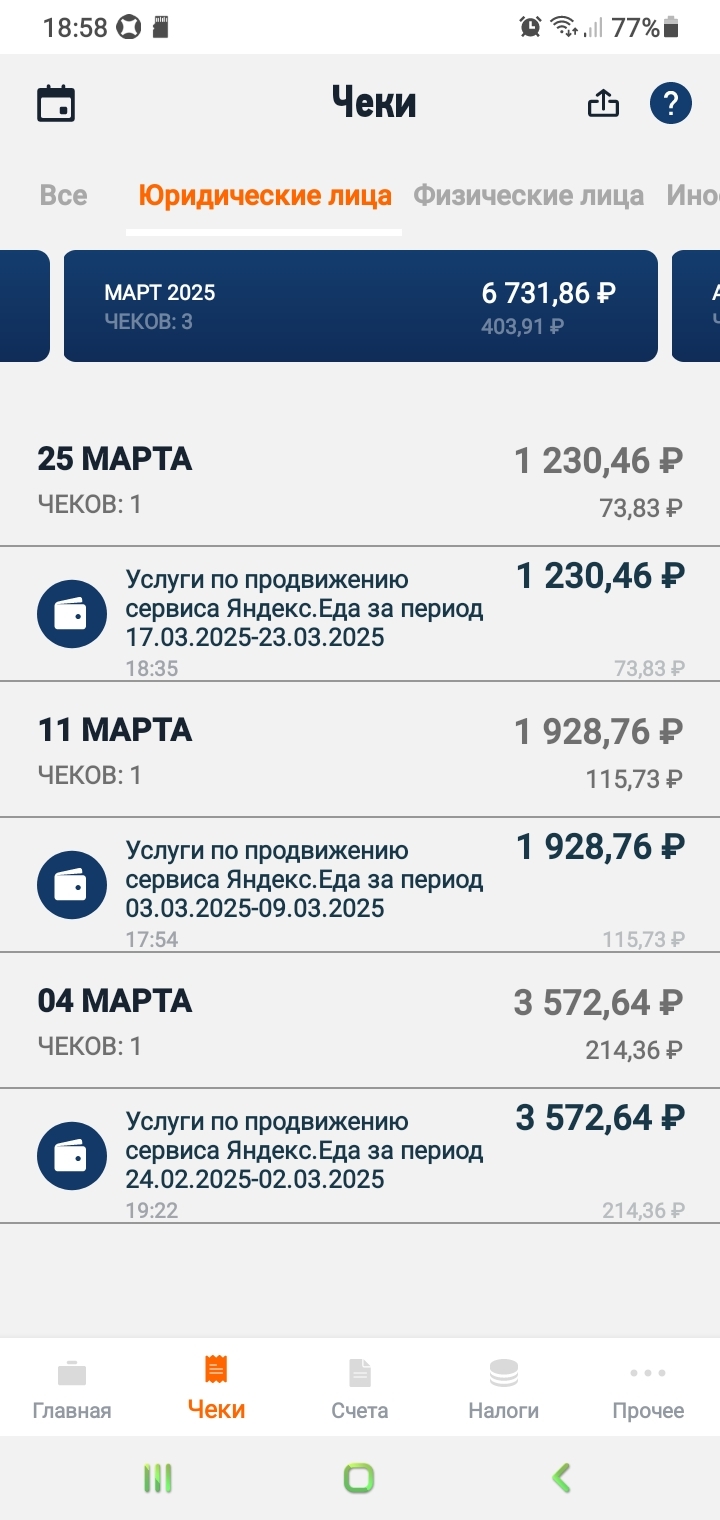Switch to the Налоги tab
The width and height of the screenshot is (720, 1520).
[504, 1388]
